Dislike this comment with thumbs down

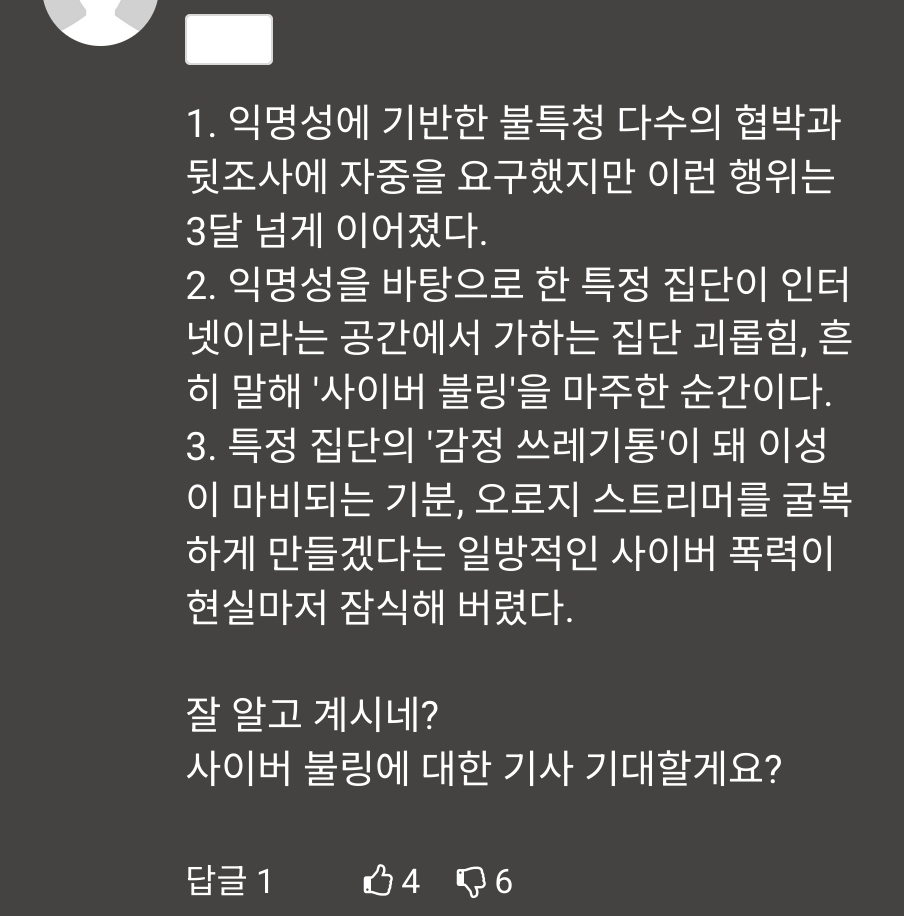(x=470, y=881)
